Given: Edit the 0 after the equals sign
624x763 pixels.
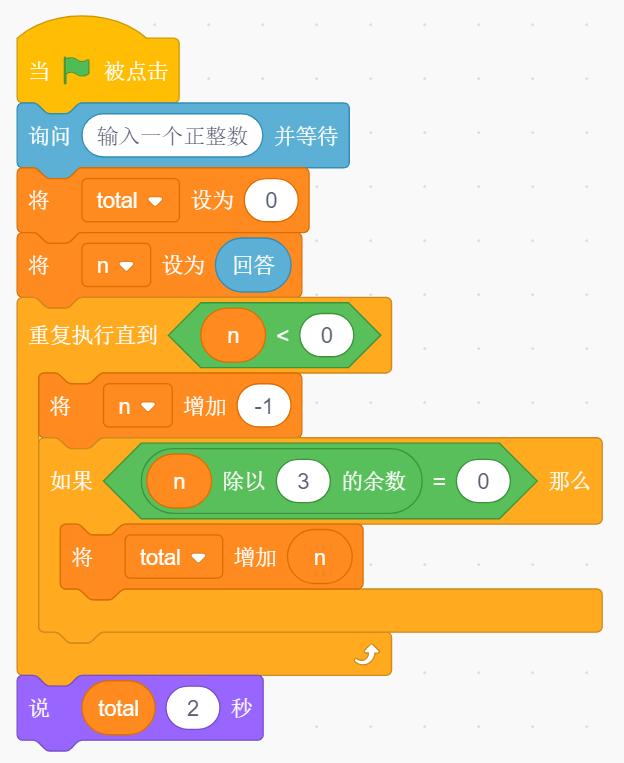Looking at the screenshot, I should [x=483, y=481].
